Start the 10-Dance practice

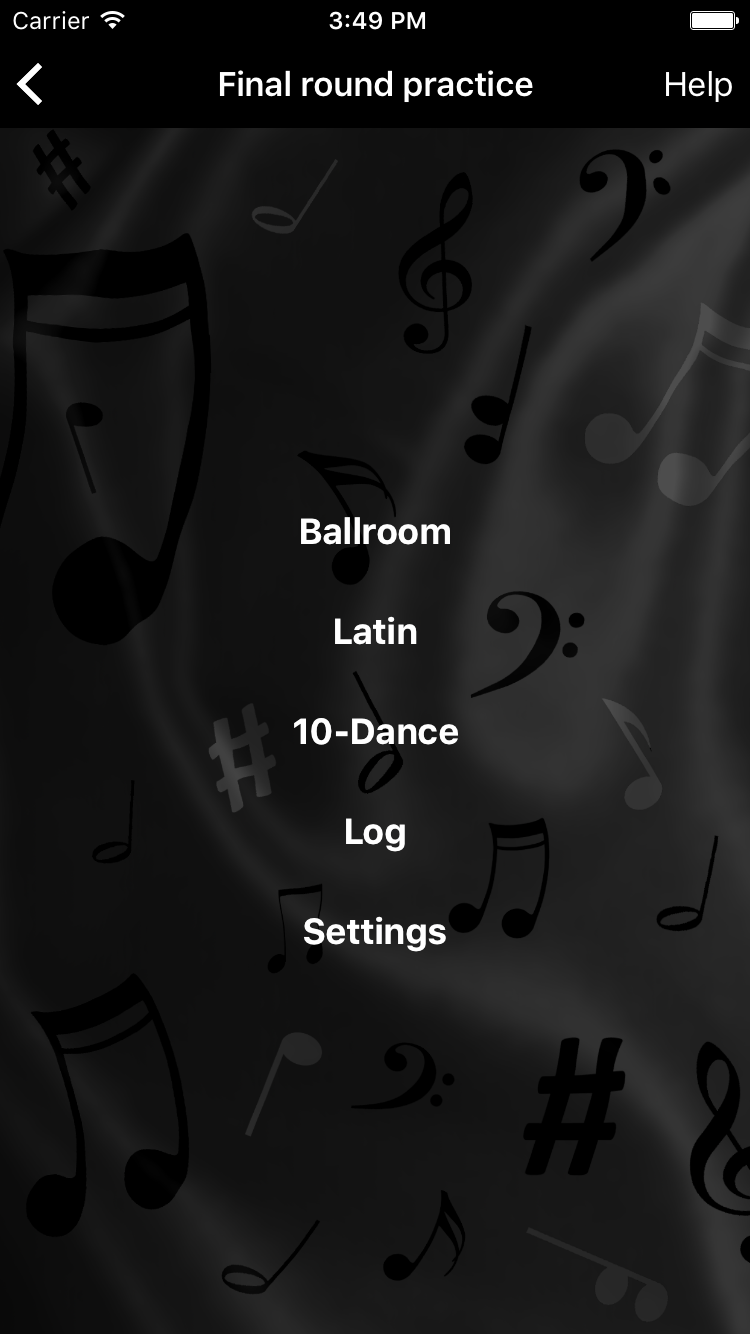pos(375,731)
